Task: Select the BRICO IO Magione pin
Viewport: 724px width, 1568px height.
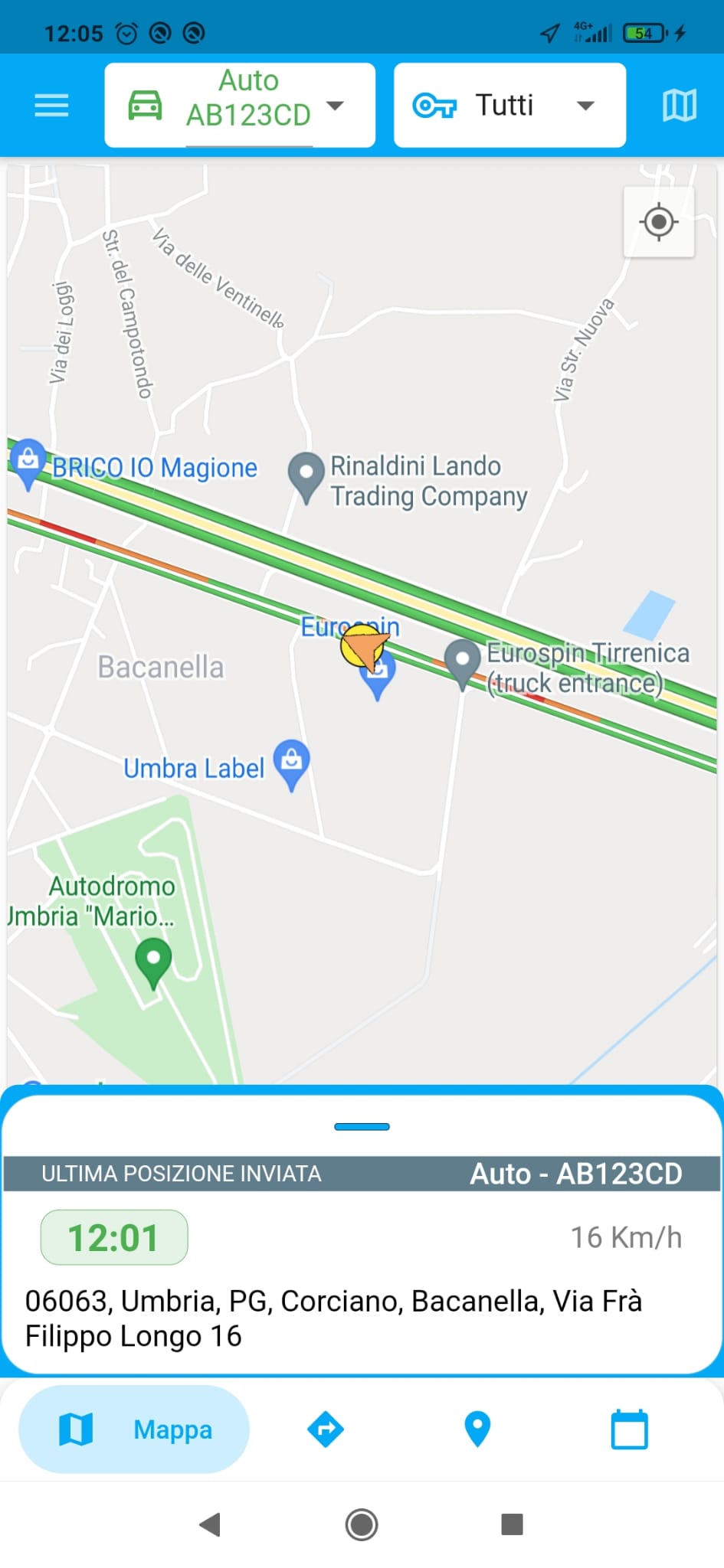Action: coord(28,463)
